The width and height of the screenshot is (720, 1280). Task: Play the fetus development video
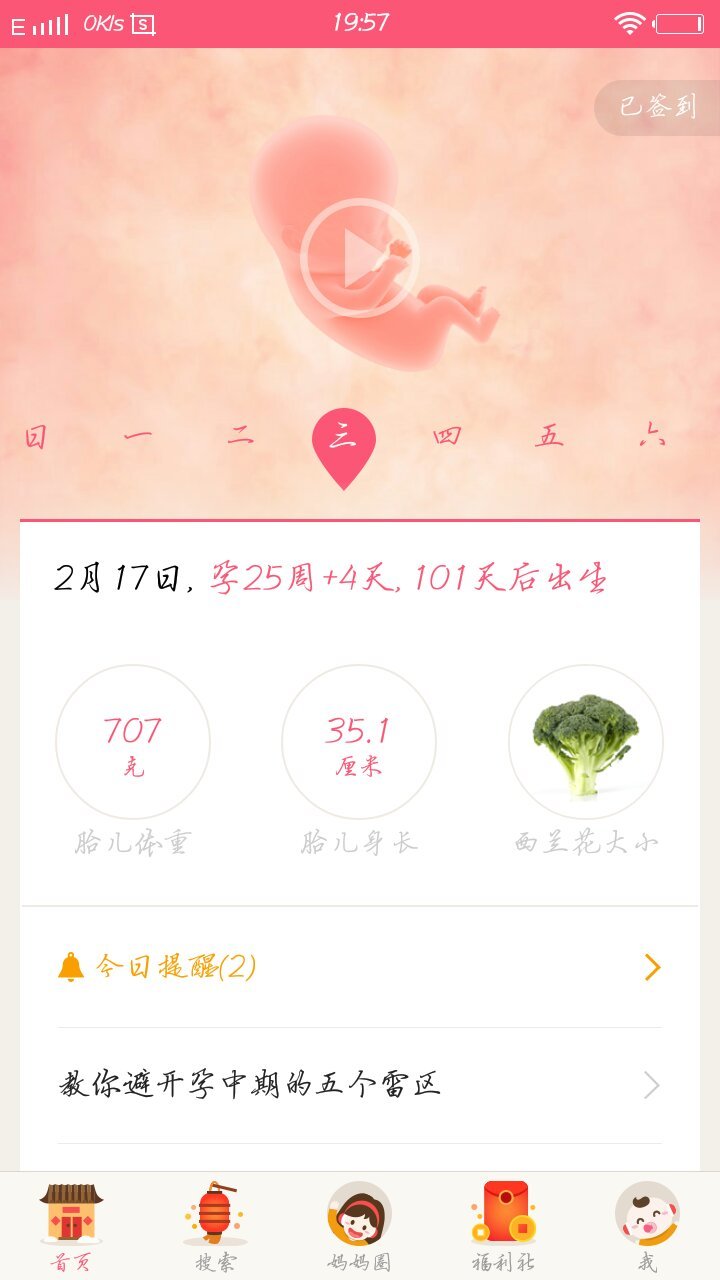pyautogui.click(x=359, y=258)
